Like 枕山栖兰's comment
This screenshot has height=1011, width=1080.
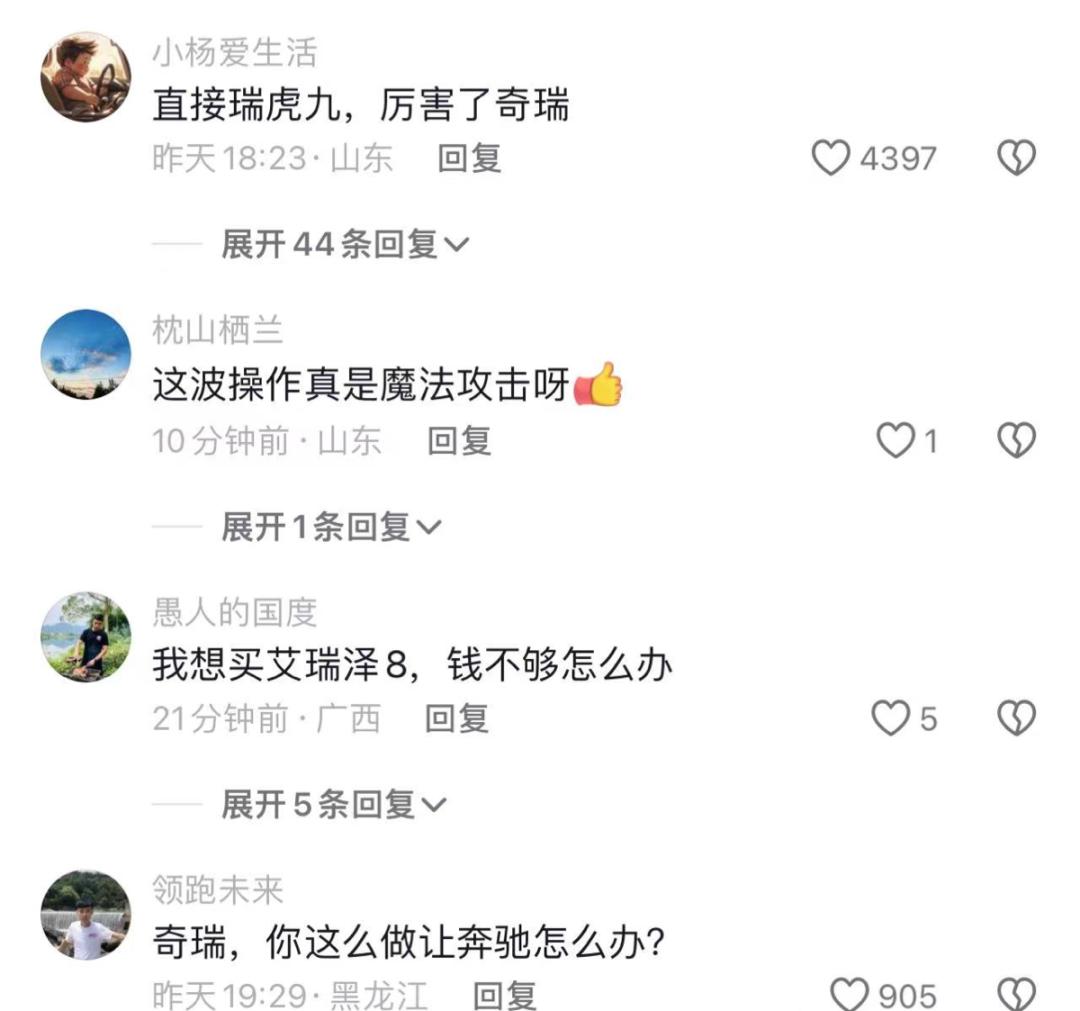[896, 440]
